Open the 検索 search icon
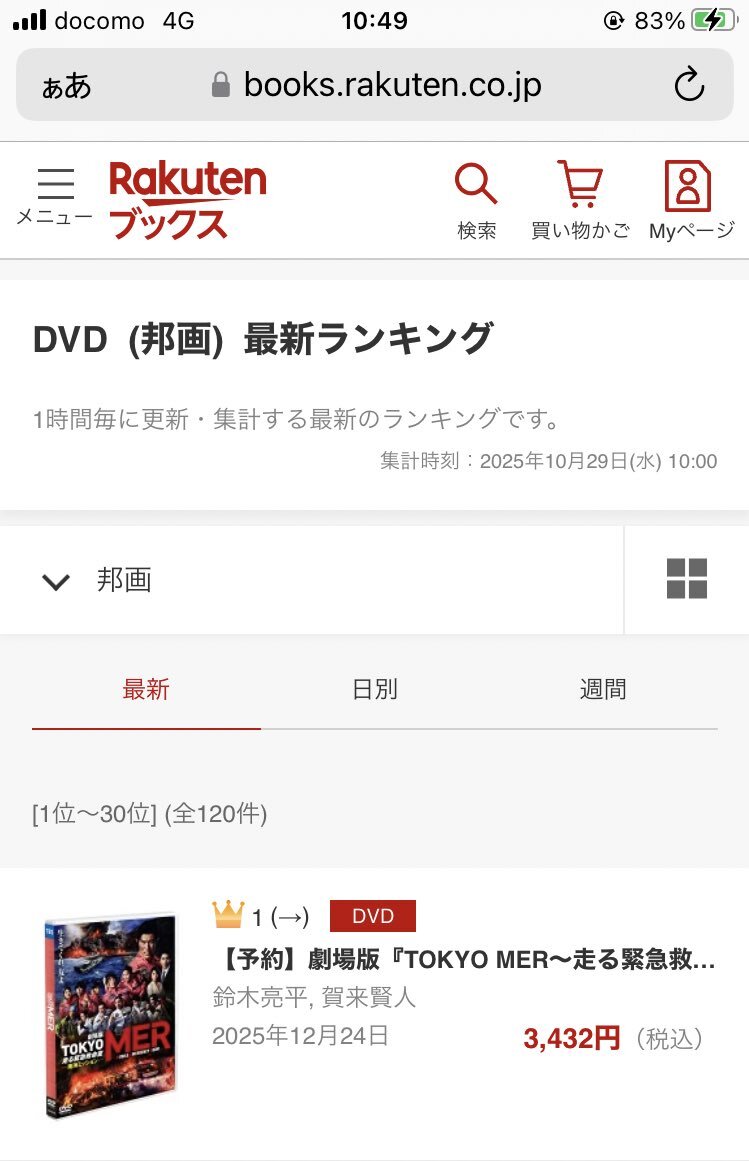 (476, 199)
